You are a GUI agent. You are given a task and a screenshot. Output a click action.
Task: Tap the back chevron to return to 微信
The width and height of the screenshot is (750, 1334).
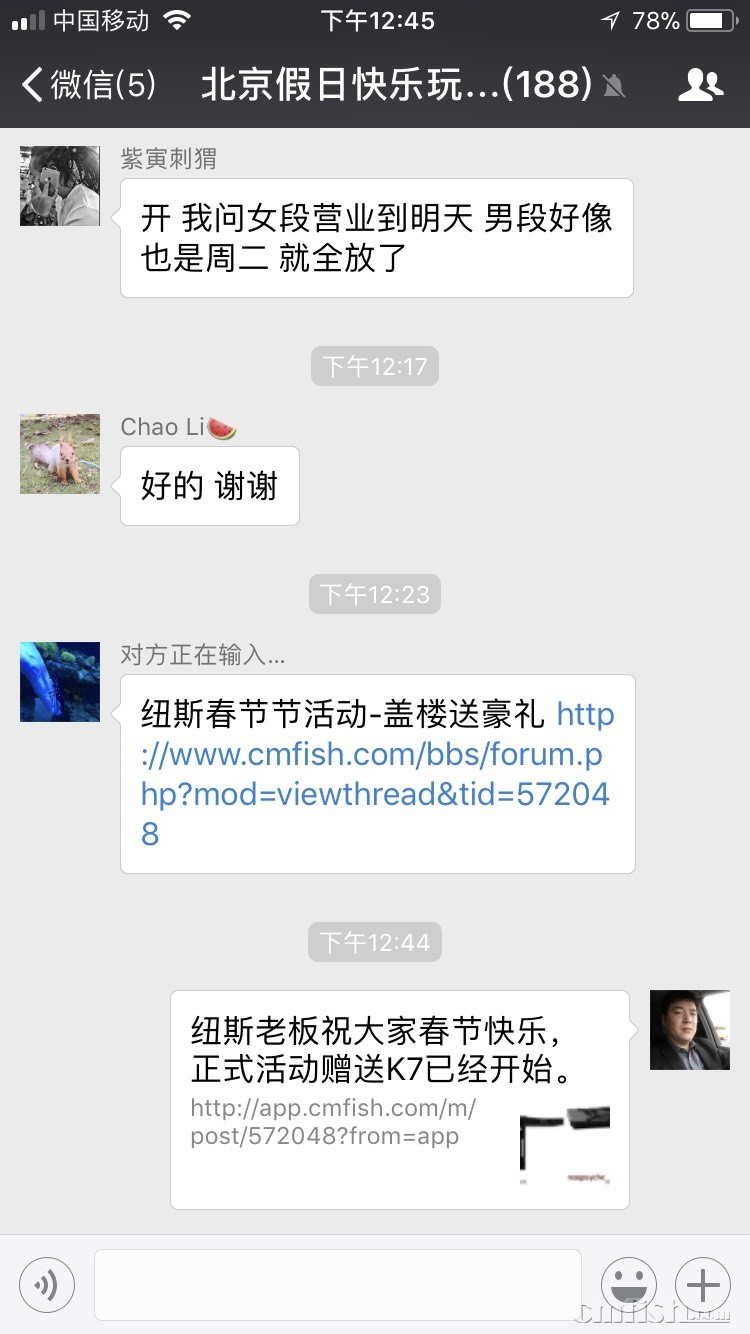coord(30,86)
